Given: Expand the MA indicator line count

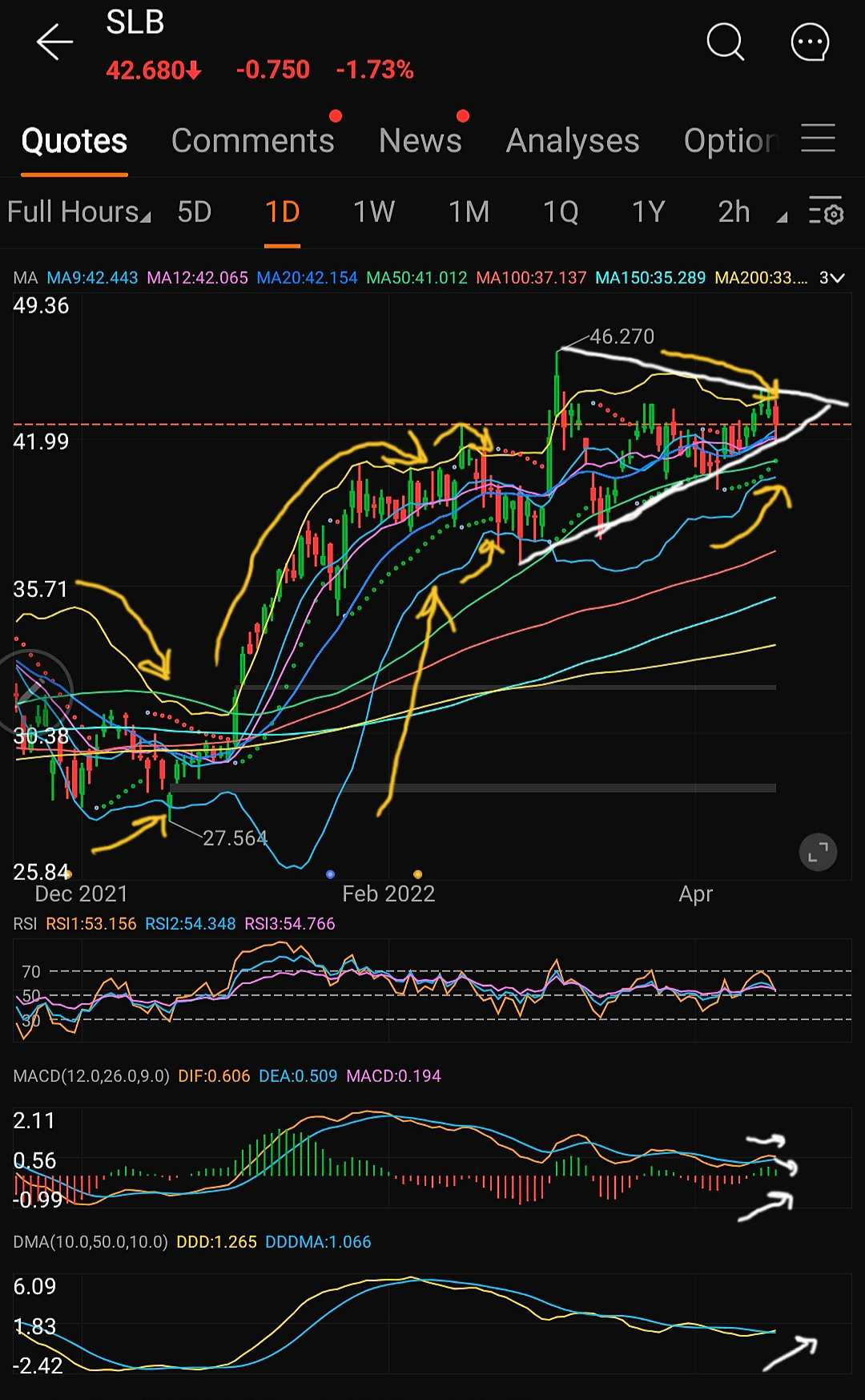Looking at the screenshot, I should pyautogui.click(x=831, y=278).
